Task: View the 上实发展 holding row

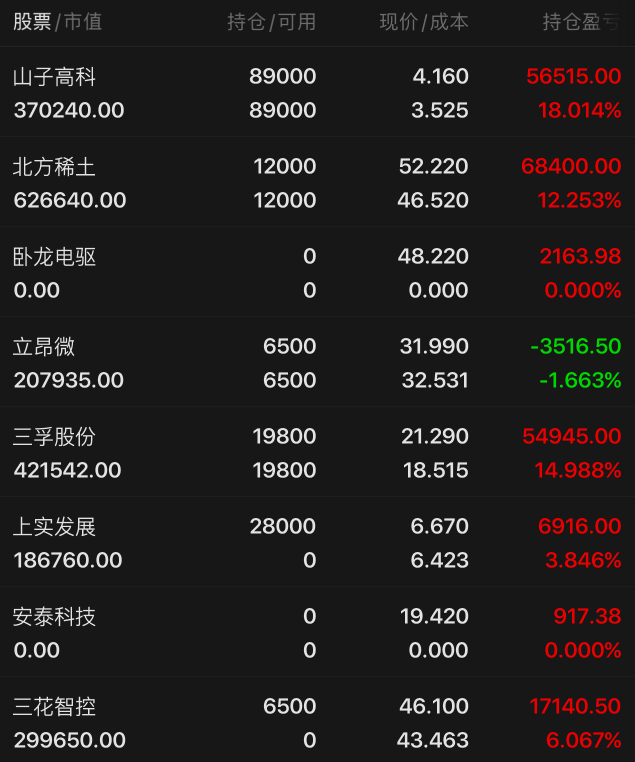Action: (317, 543)
